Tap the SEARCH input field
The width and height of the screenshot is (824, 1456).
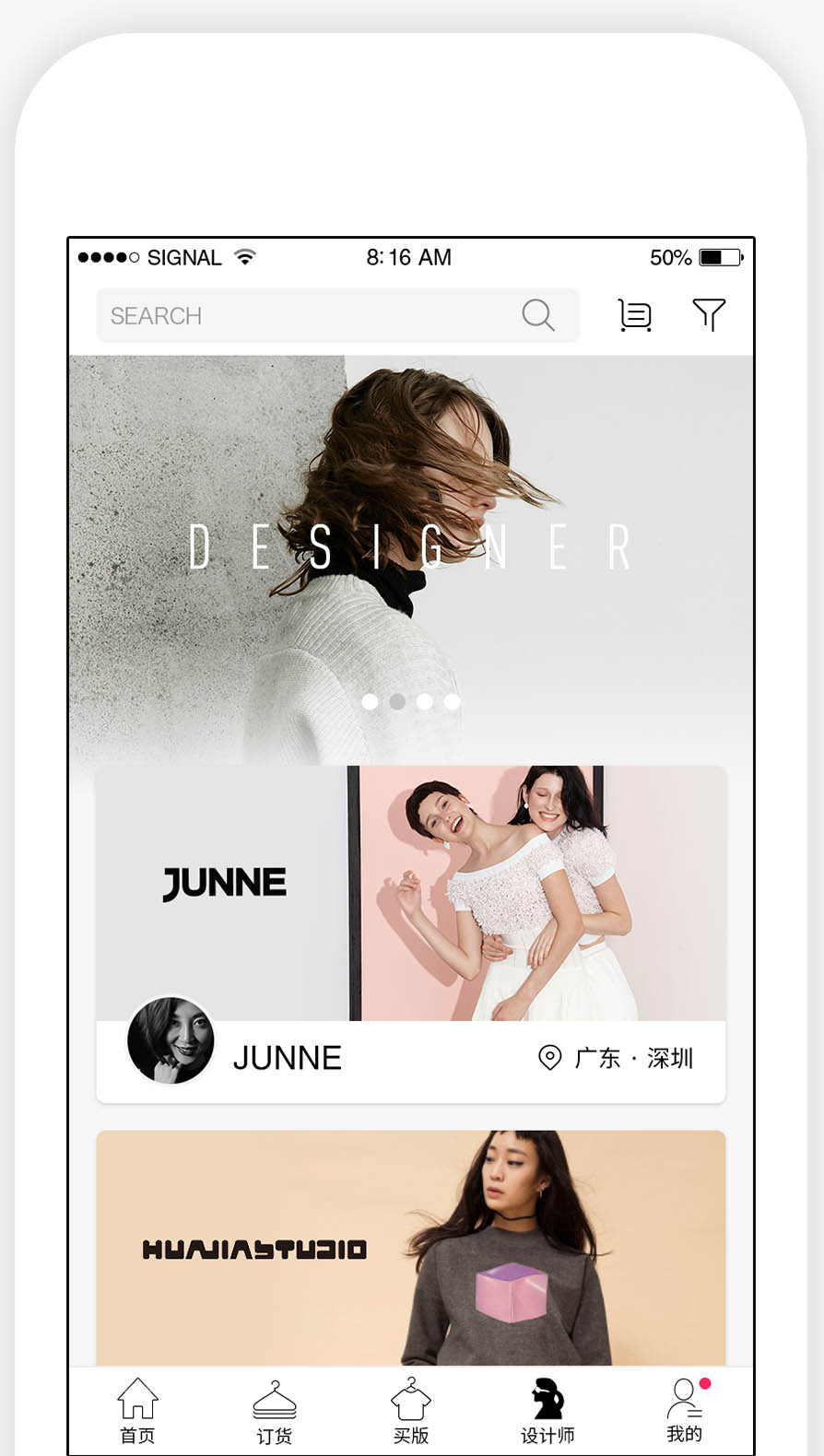point(337,315)
